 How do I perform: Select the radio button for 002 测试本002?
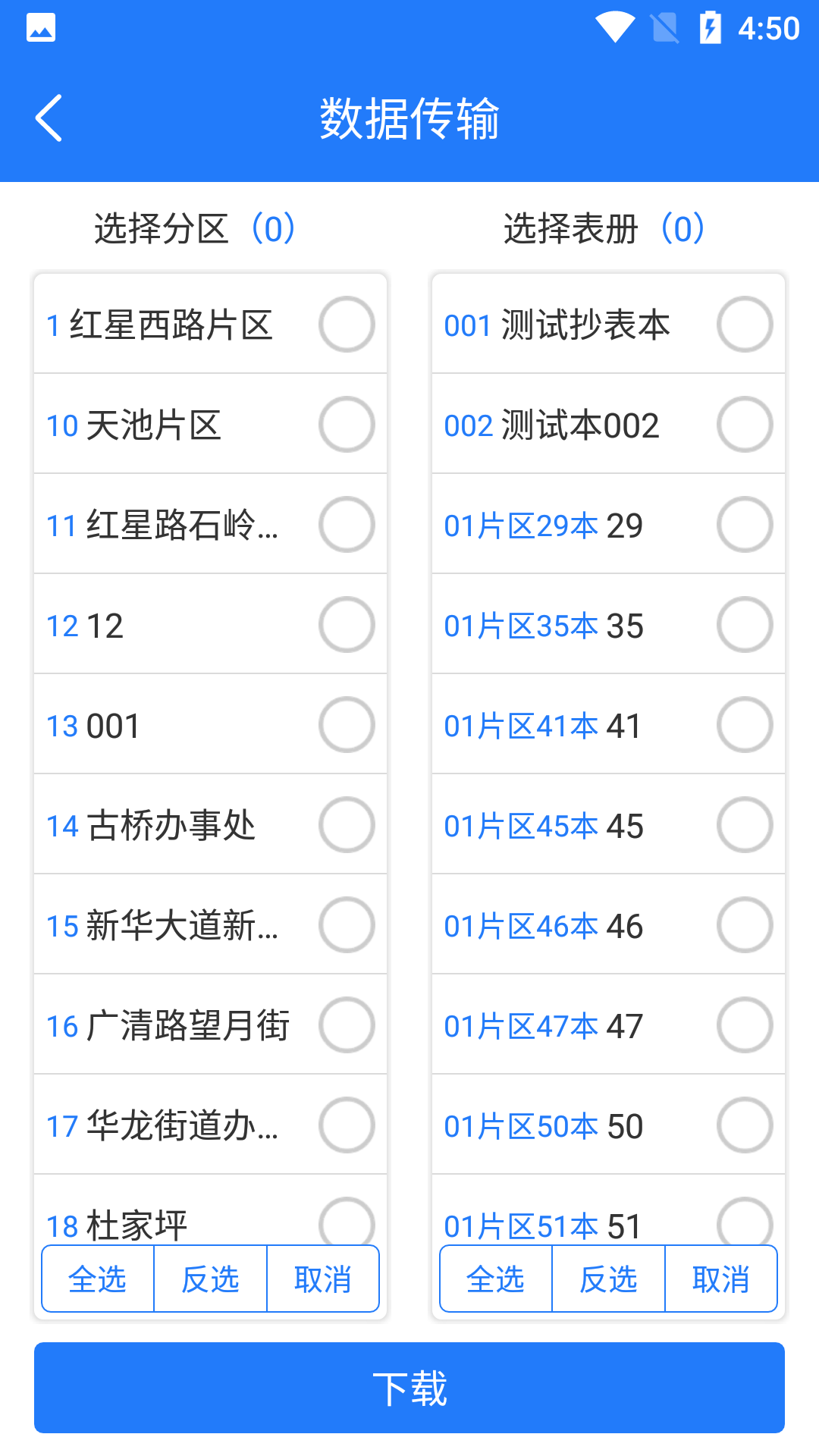pos(745,423)
